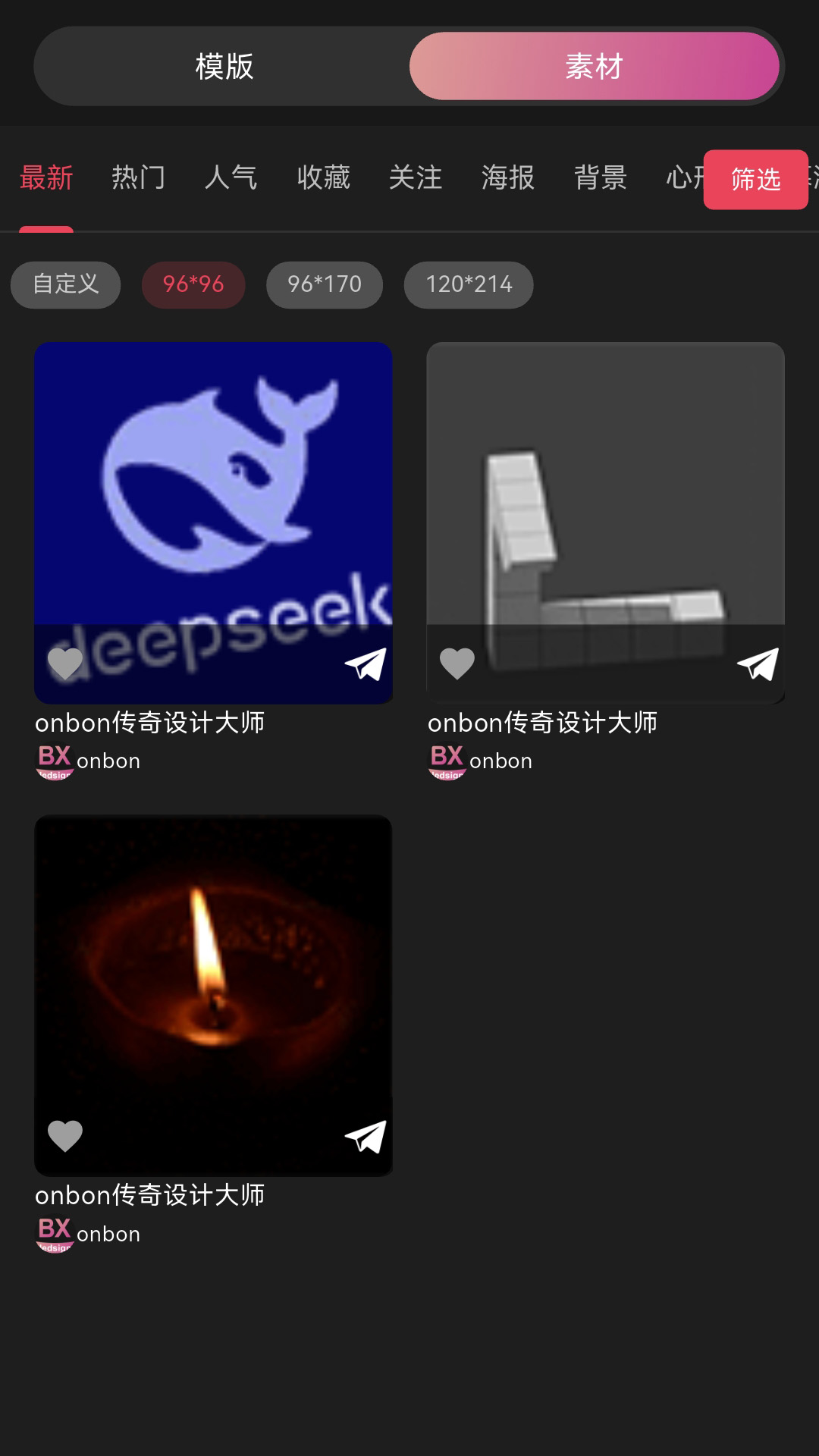Screen dimensions: 819x1456
Task: Switch to the 模版 tab
Action: pyautogui.click(x=224, y=67)
